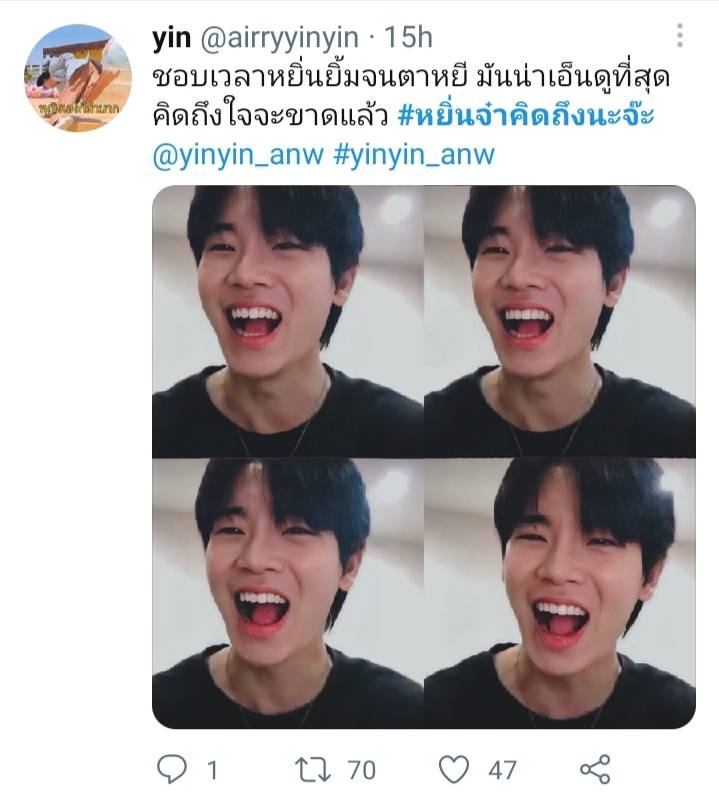Viewport: 719px width, 809px height.
Task: Share this tweet
Action: click(595, 768)
